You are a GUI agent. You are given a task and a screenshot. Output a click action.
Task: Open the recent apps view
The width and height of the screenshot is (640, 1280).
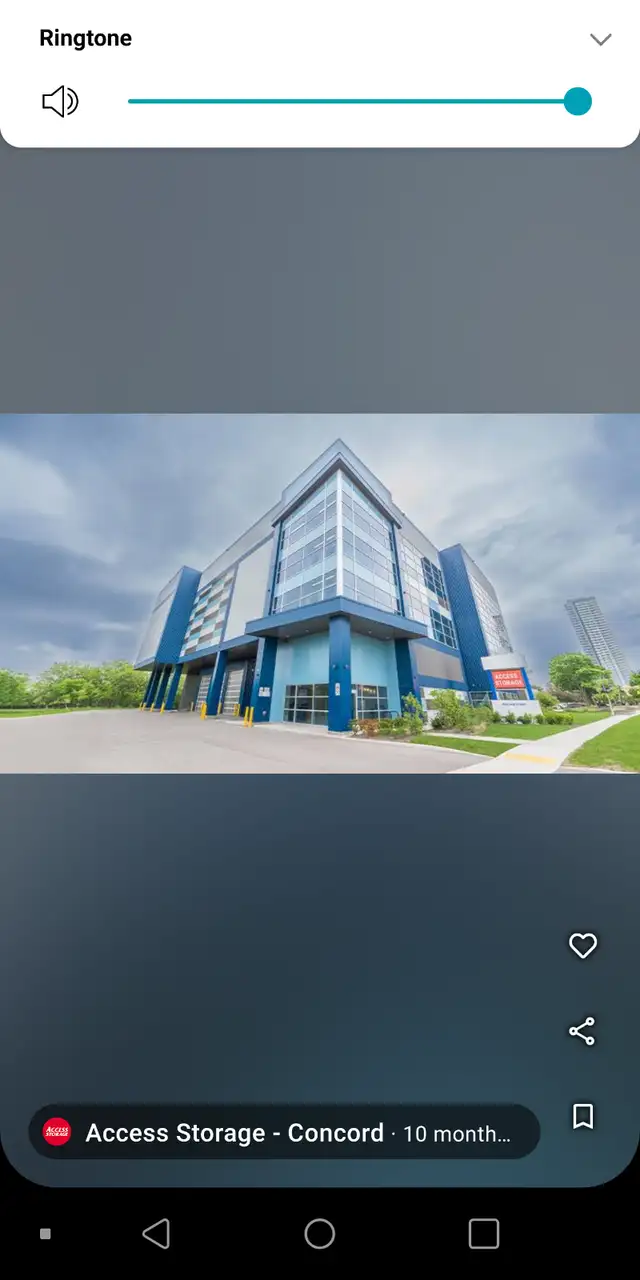click(x=483, y=1234)
